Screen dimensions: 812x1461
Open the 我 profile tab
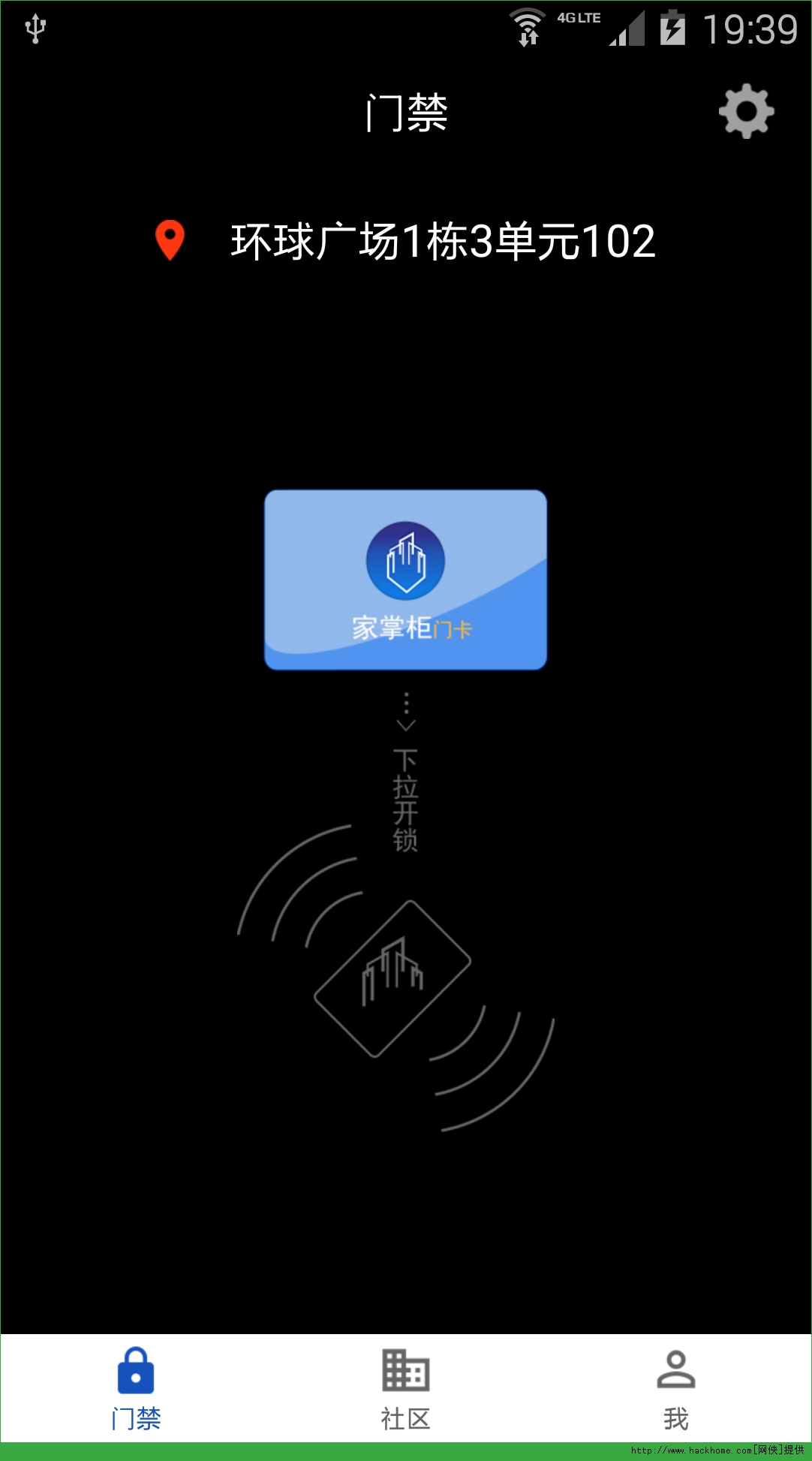pos(675,1389)
